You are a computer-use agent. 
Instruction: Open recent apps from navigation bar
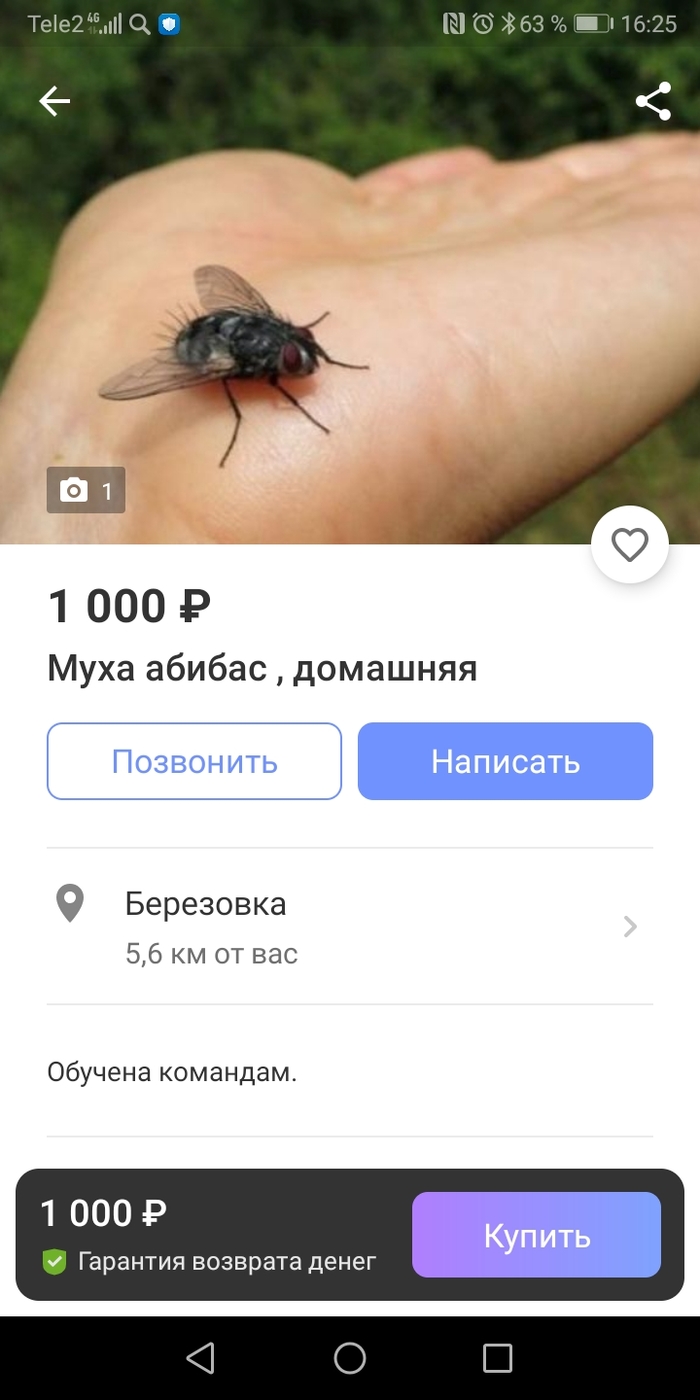[497, 1357]
